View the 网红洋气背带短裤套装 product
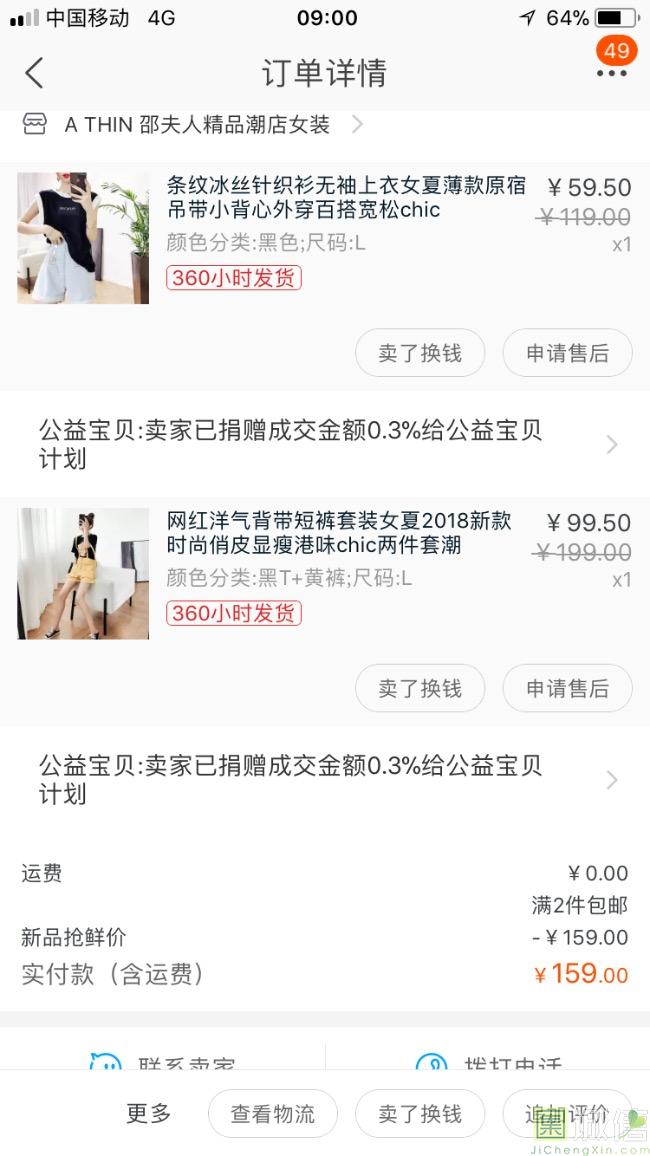 [x=339, y=533]
